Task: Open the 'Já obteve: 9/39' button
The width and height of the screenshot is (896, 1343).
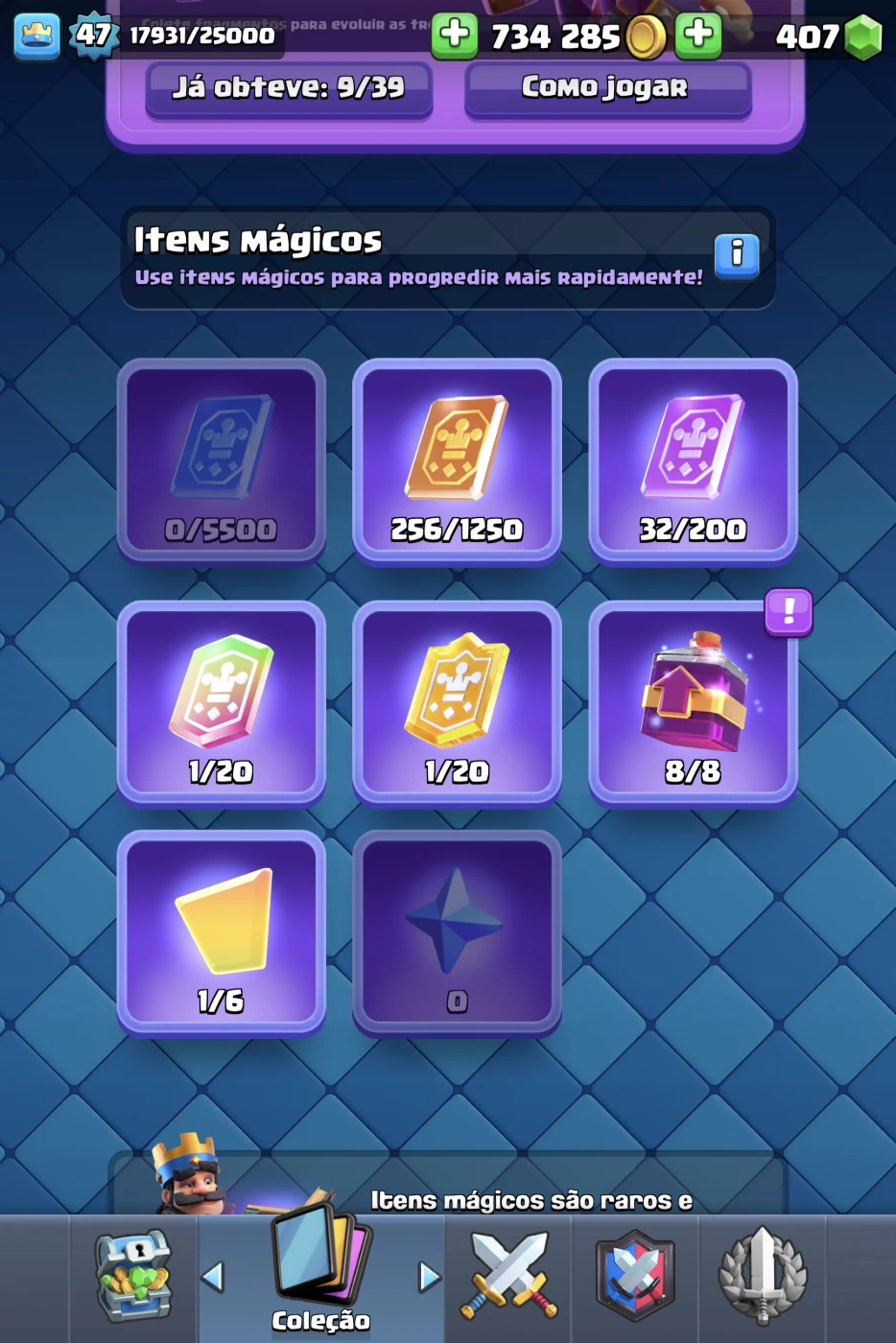Action: click(289, 88)
